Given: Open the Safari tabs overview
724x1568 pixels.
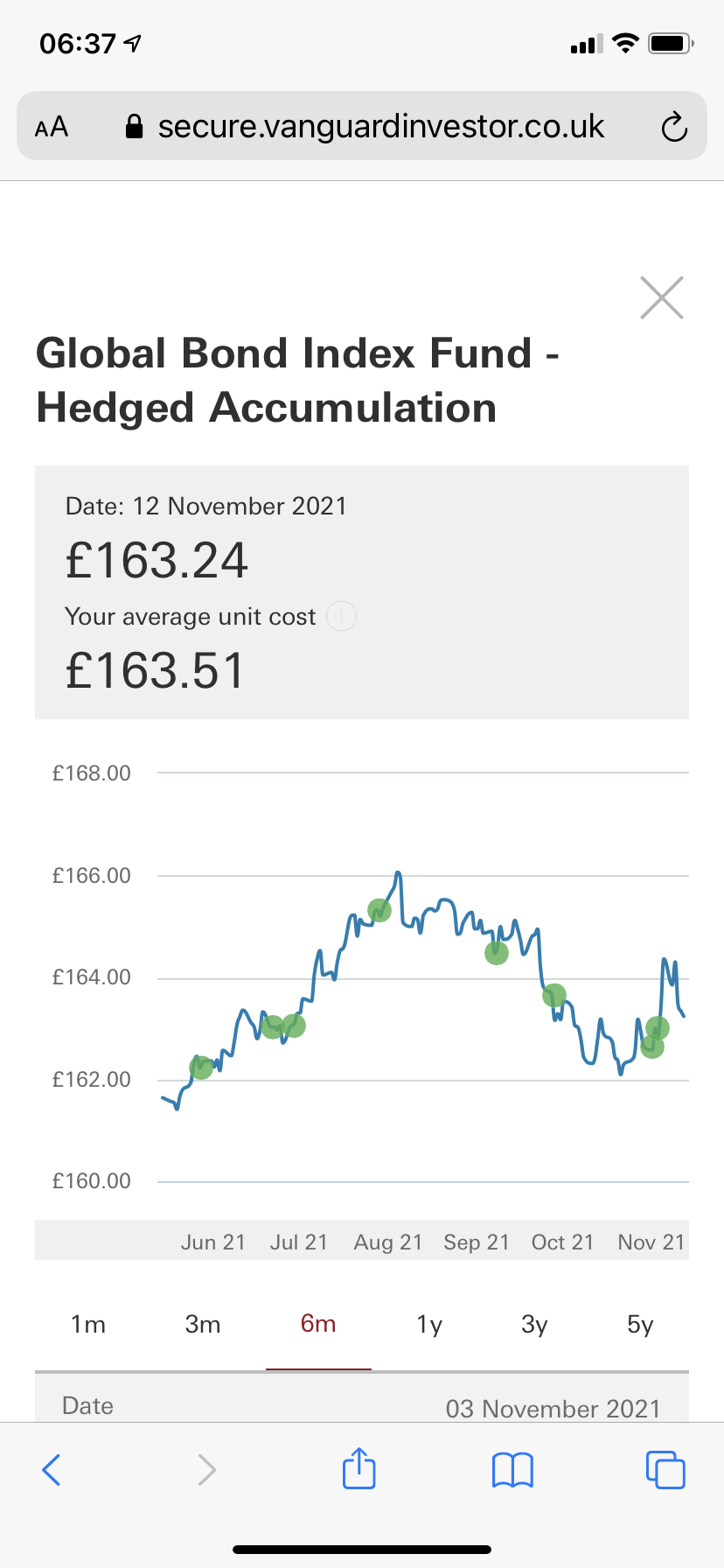Looking at the screenshot, I should click(665, 1470).
